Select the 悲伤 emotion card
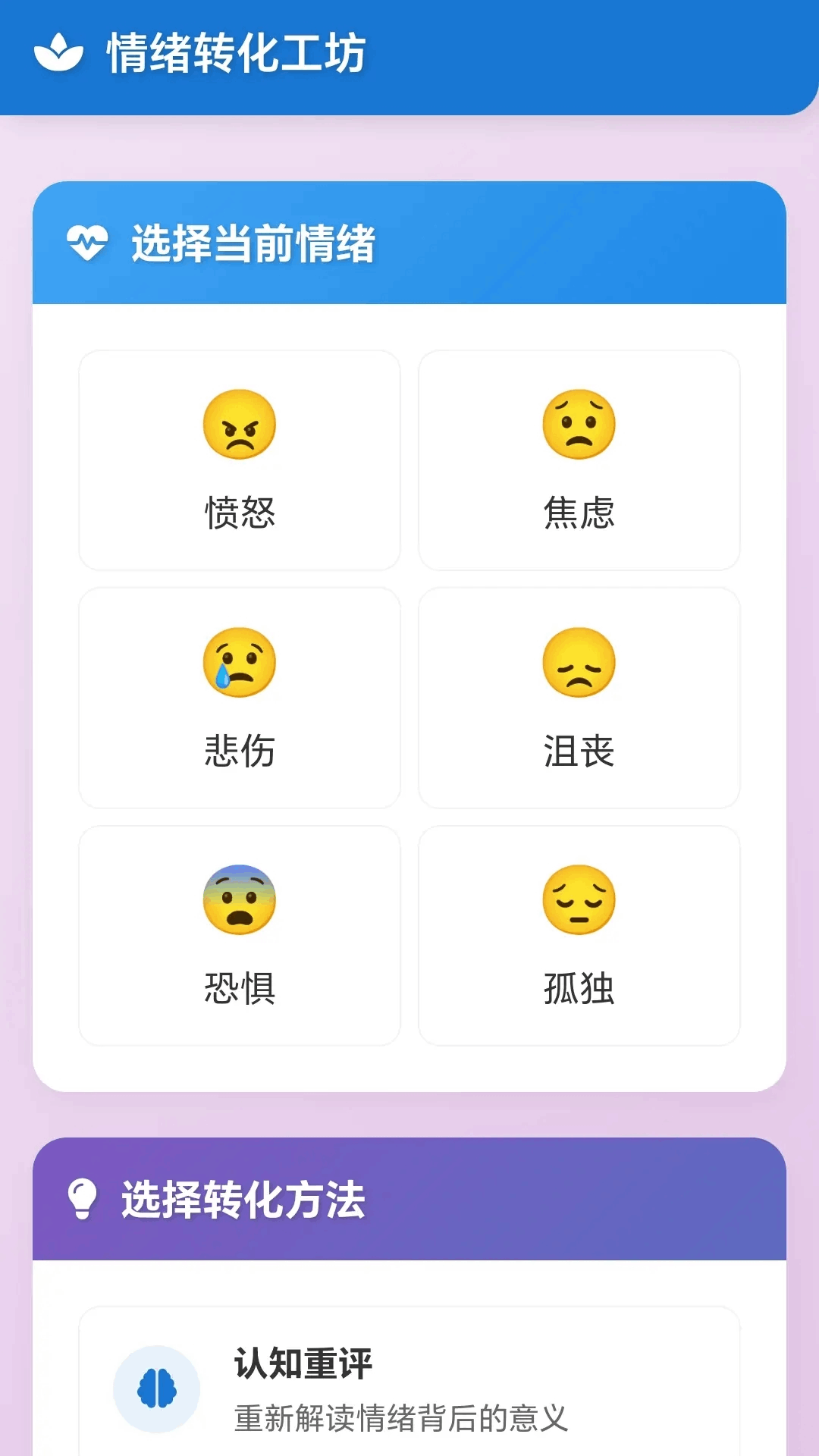Image resolution: width=819 pixels, height=1456 pixels. [x=240, y=698]
